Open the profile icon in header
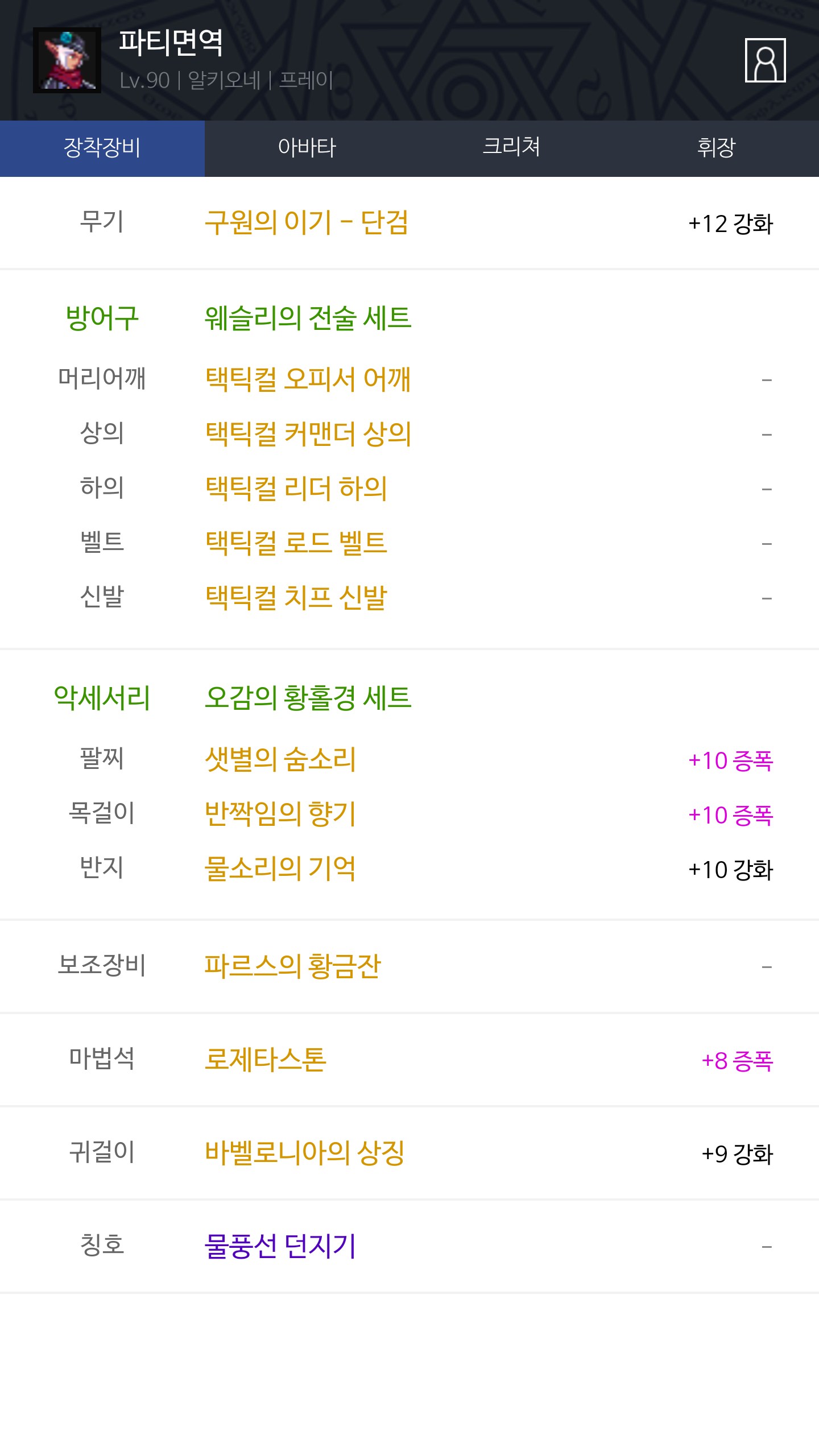The height and width of the screenshot is (1456, 819). (x=765, y=60)
